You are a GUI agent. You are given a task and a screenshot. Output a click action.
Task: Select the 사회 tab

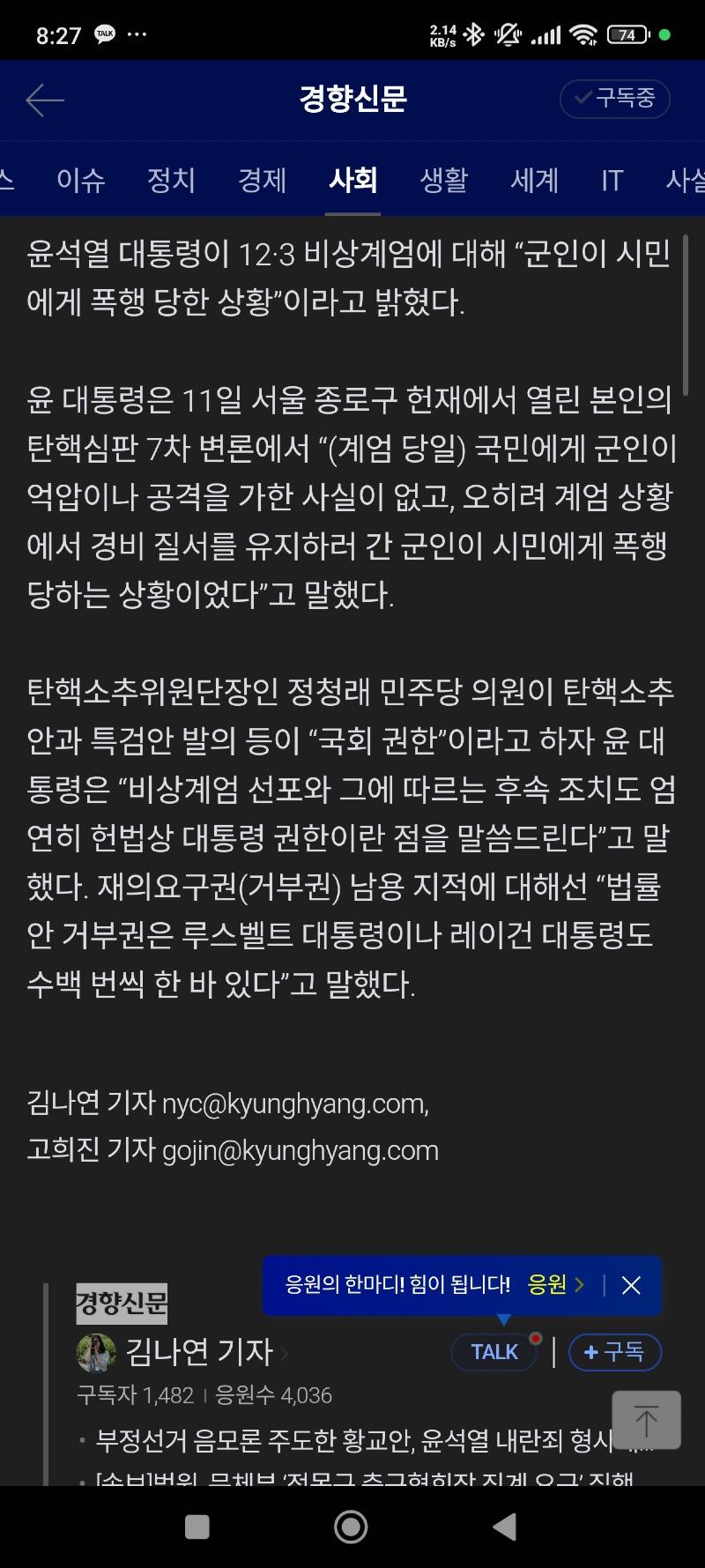(352, 181)
